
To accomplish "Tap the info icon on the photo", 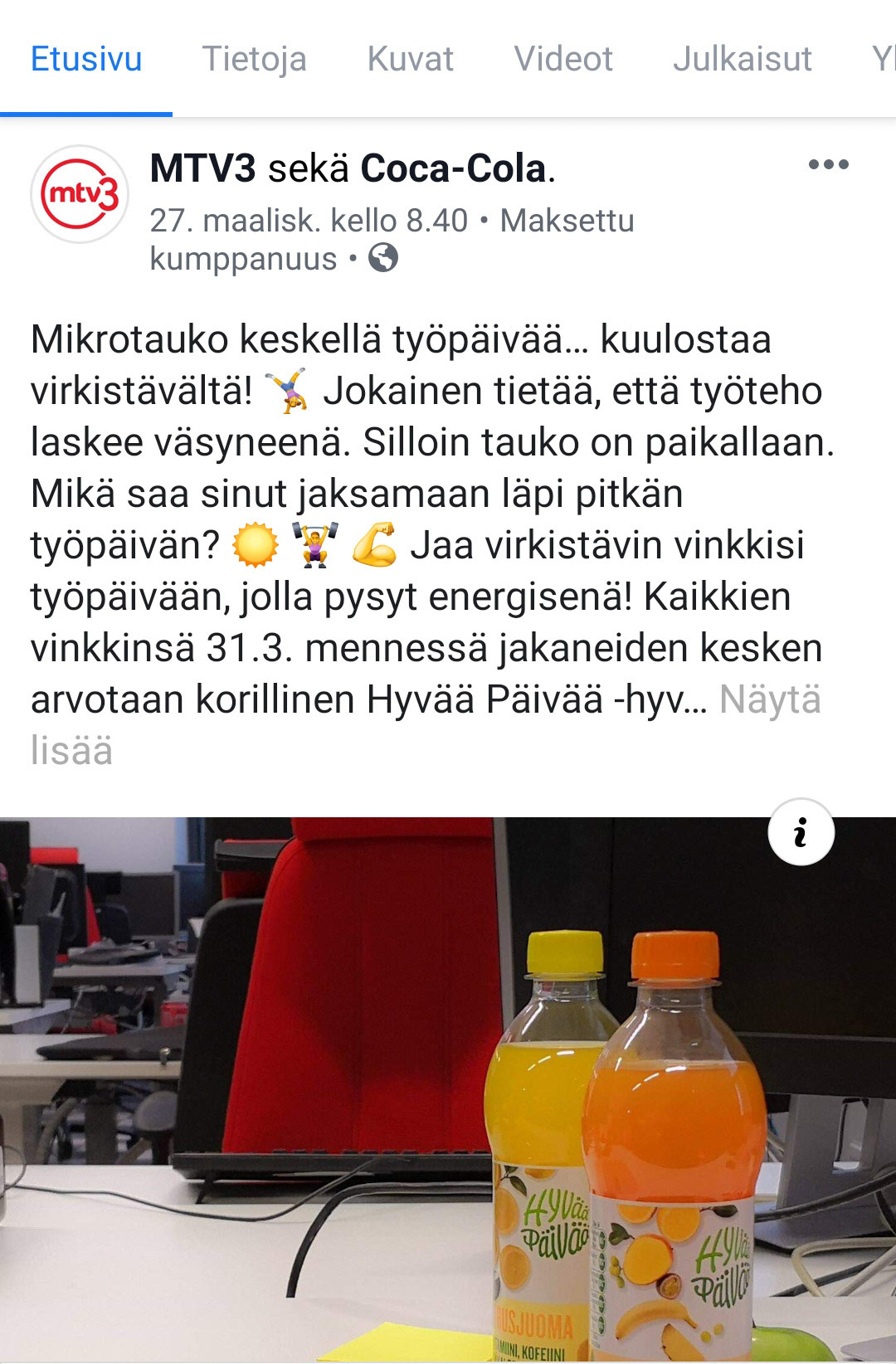I will (801, 832).
